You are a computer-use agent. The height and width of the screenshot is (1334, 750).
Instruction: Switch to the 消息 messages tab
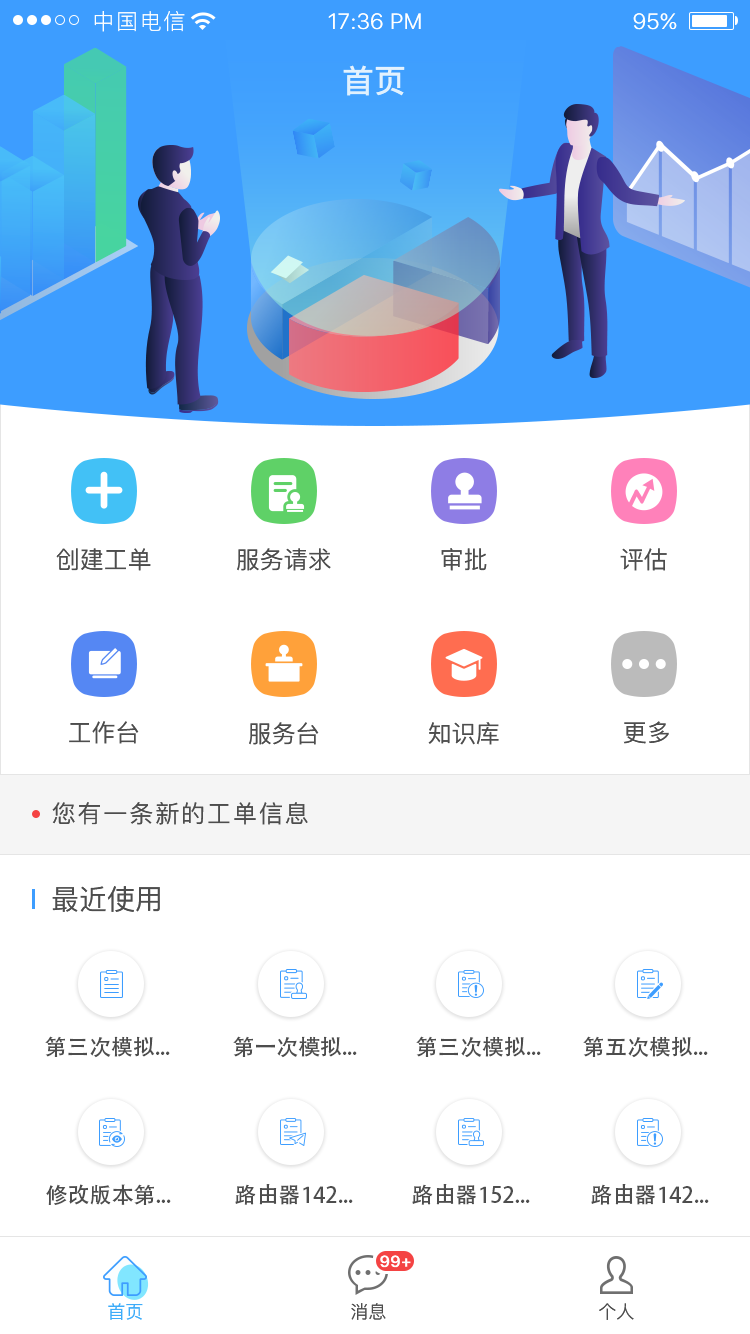click(368, 1288)
